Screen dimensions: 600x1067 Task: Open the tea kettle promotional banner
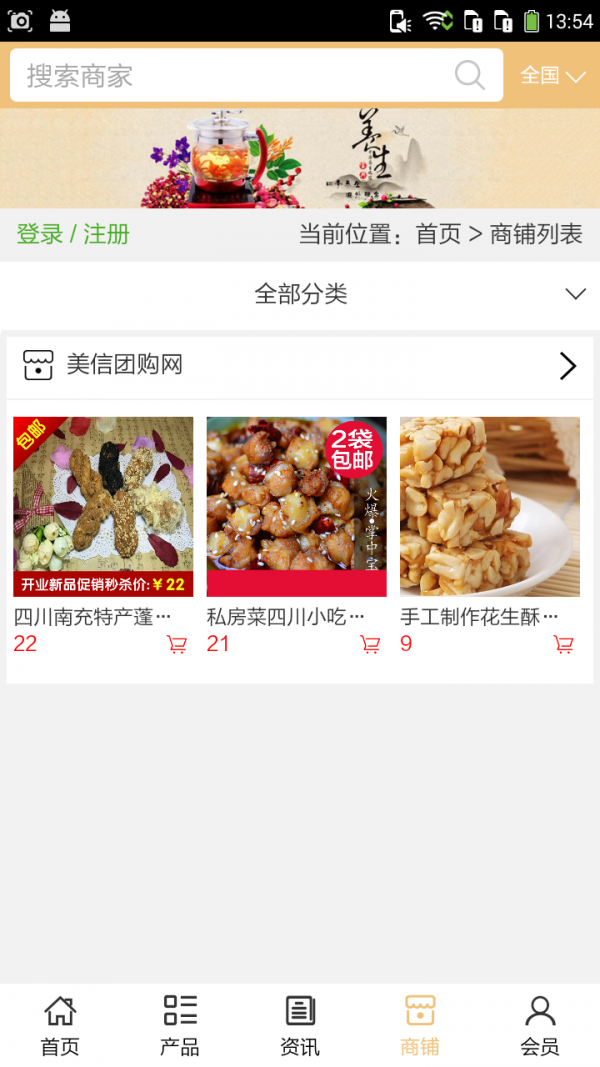(x=300, y=158)
